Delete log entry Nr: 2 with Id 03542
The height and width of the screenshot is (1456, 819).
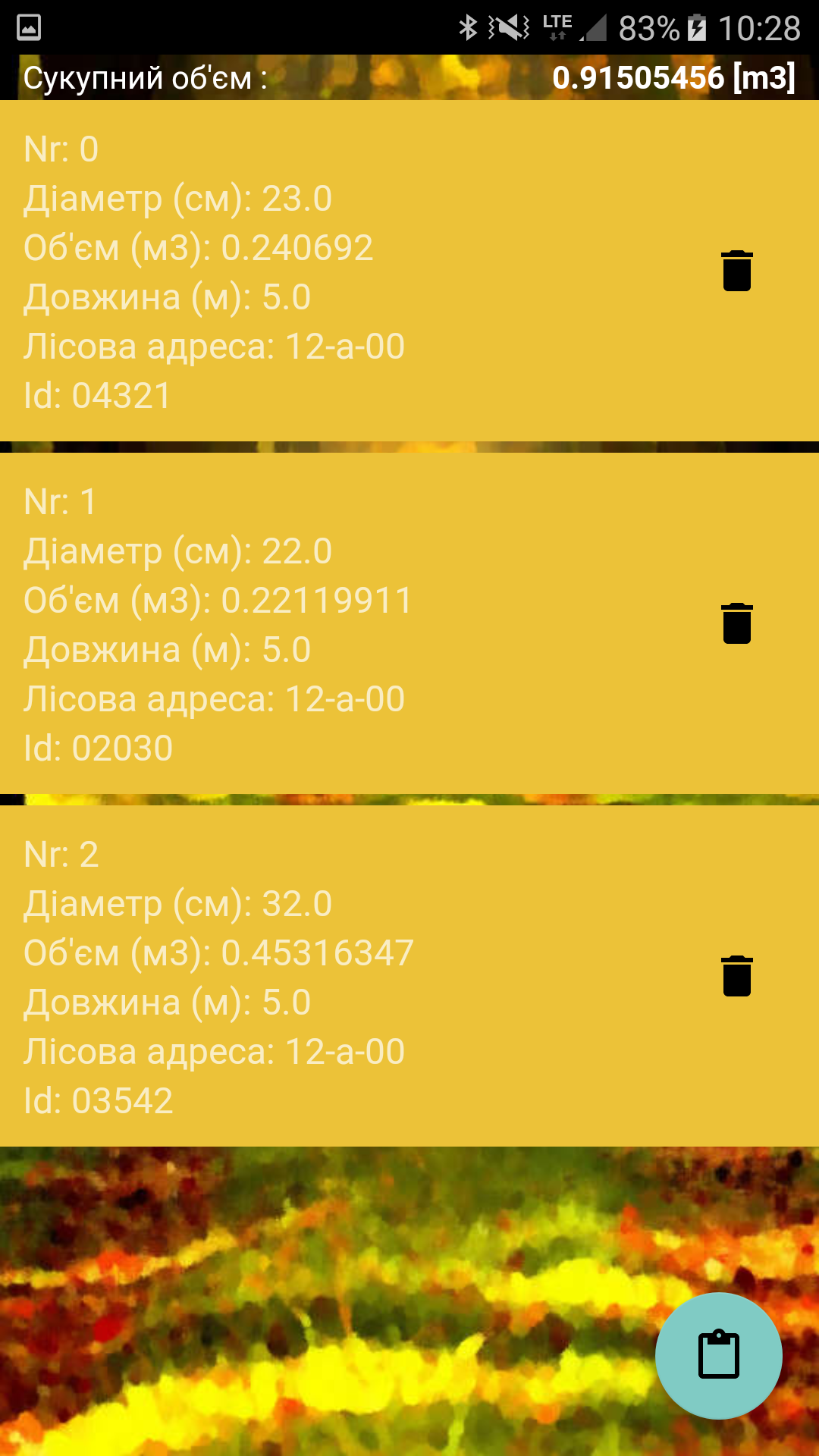coord(736,976)
